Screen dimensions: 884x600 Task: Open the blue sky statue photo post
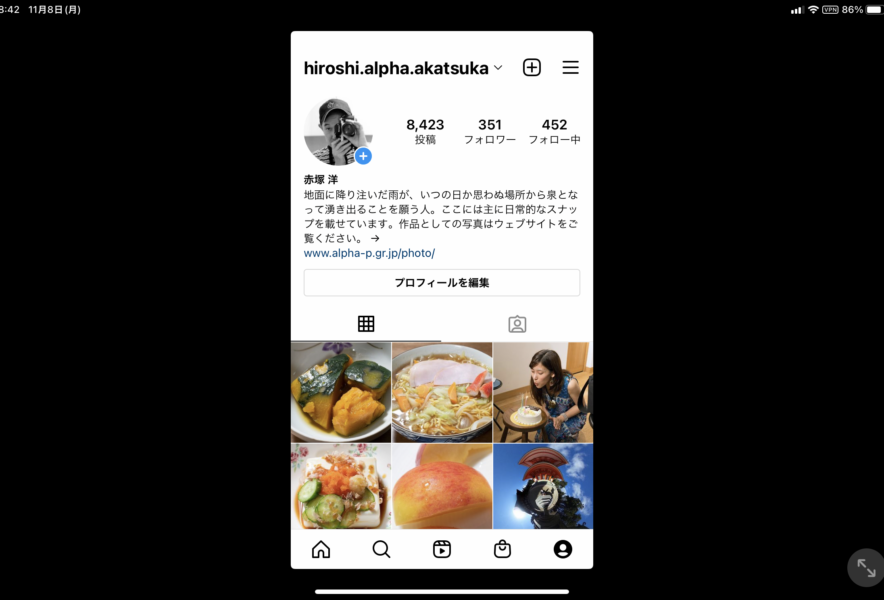tap(543, 487)
